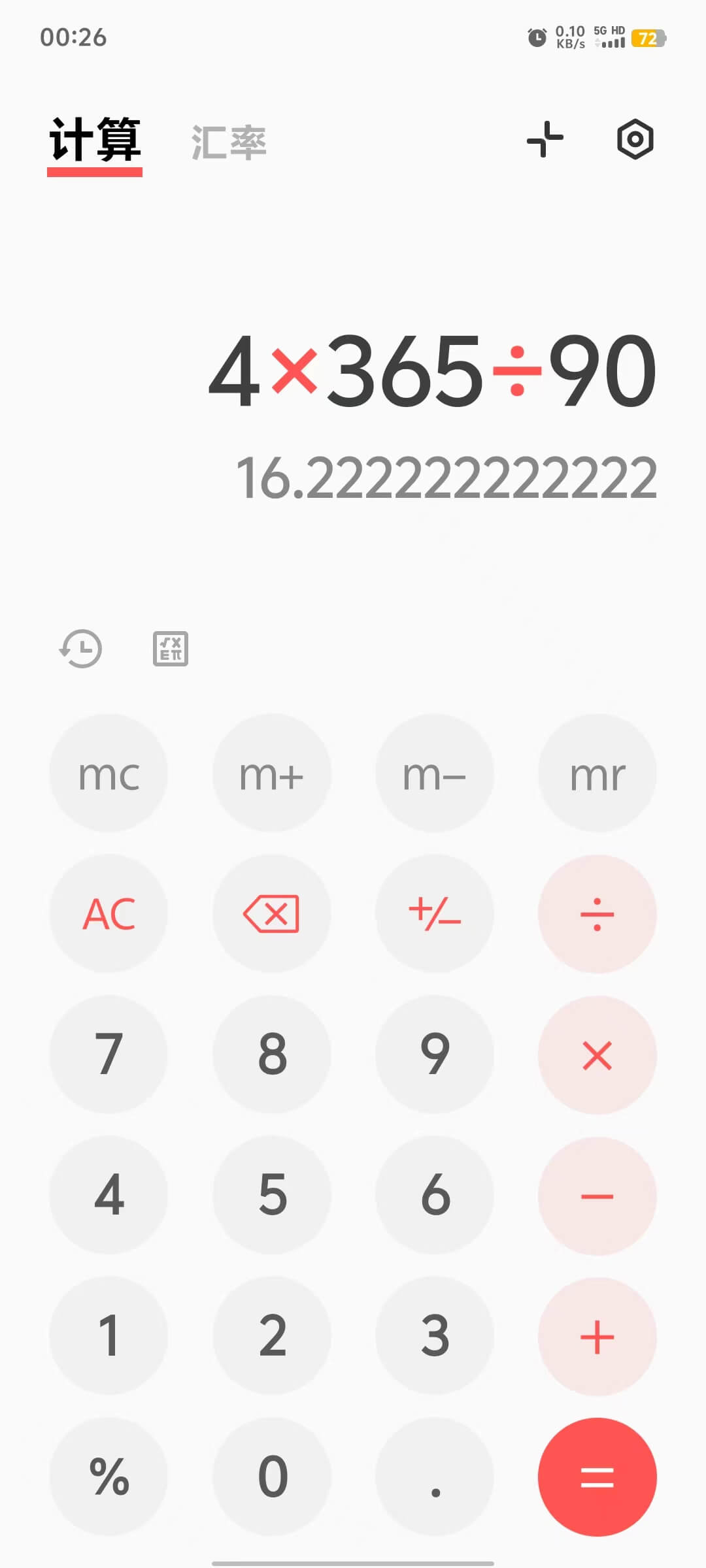
Task: Recall memory with mr
Action: point(597,773)
